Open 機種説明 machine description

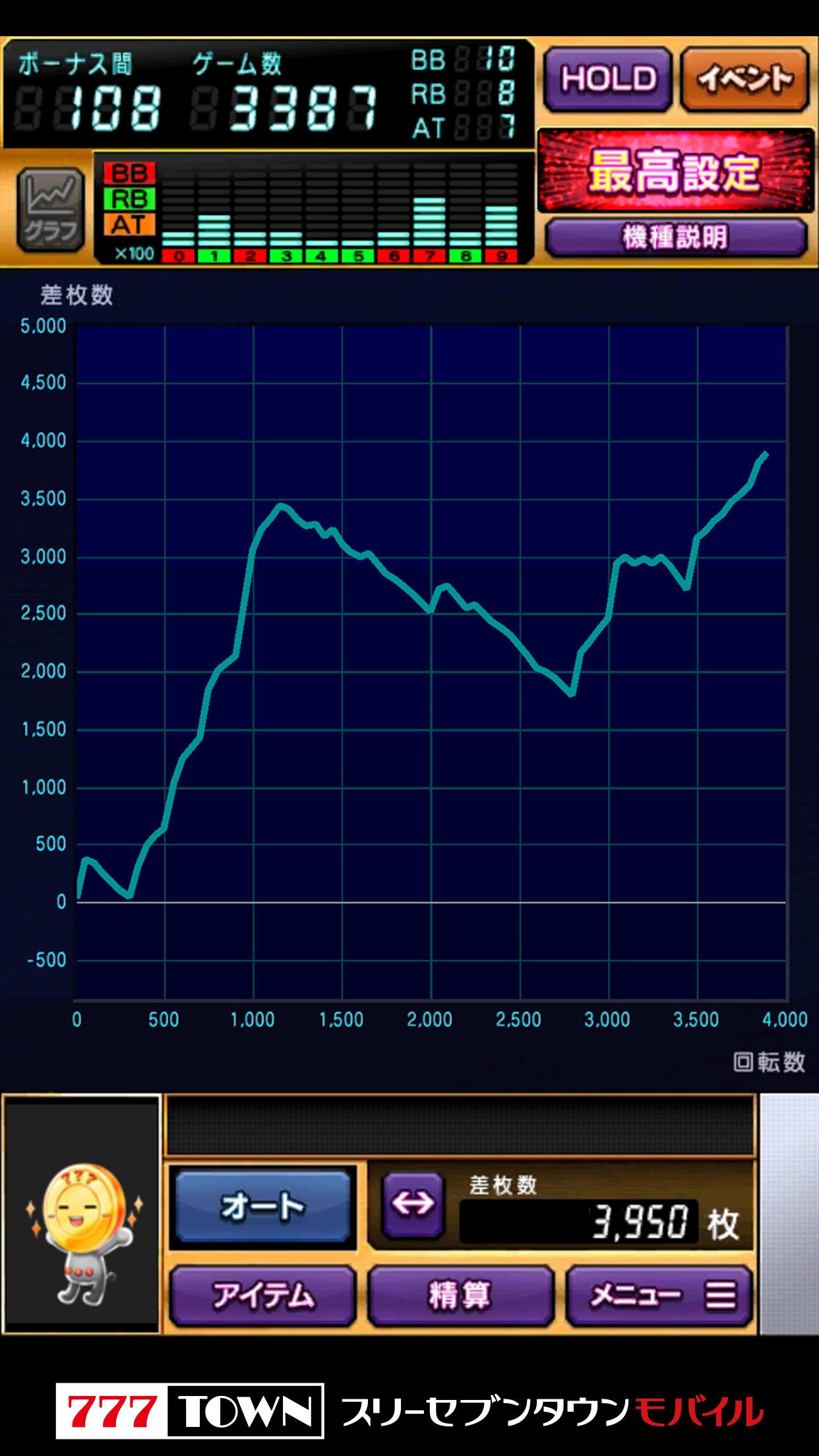[x=675, y=236]
